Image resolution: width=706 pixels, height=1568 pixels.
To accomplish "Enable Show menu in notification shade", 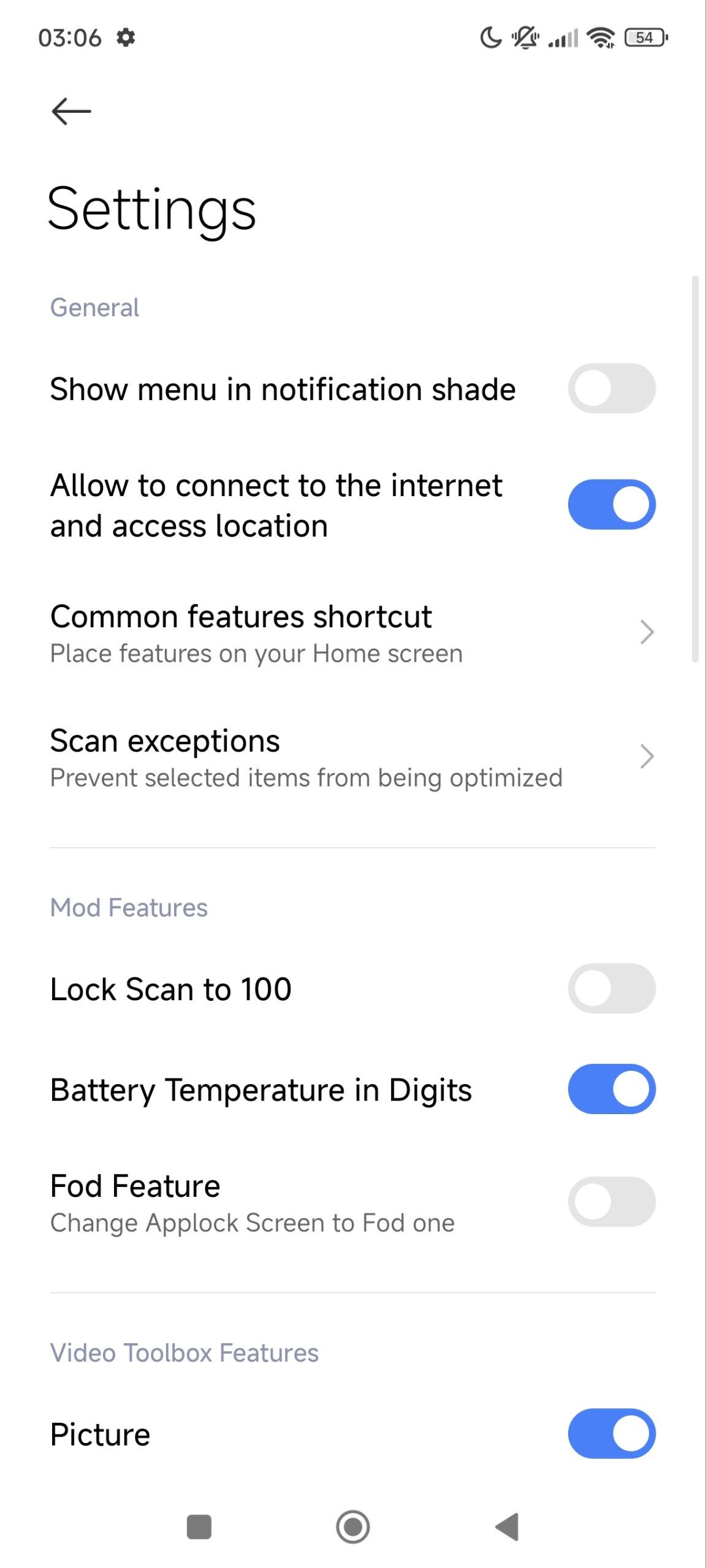I will (612, 388).
